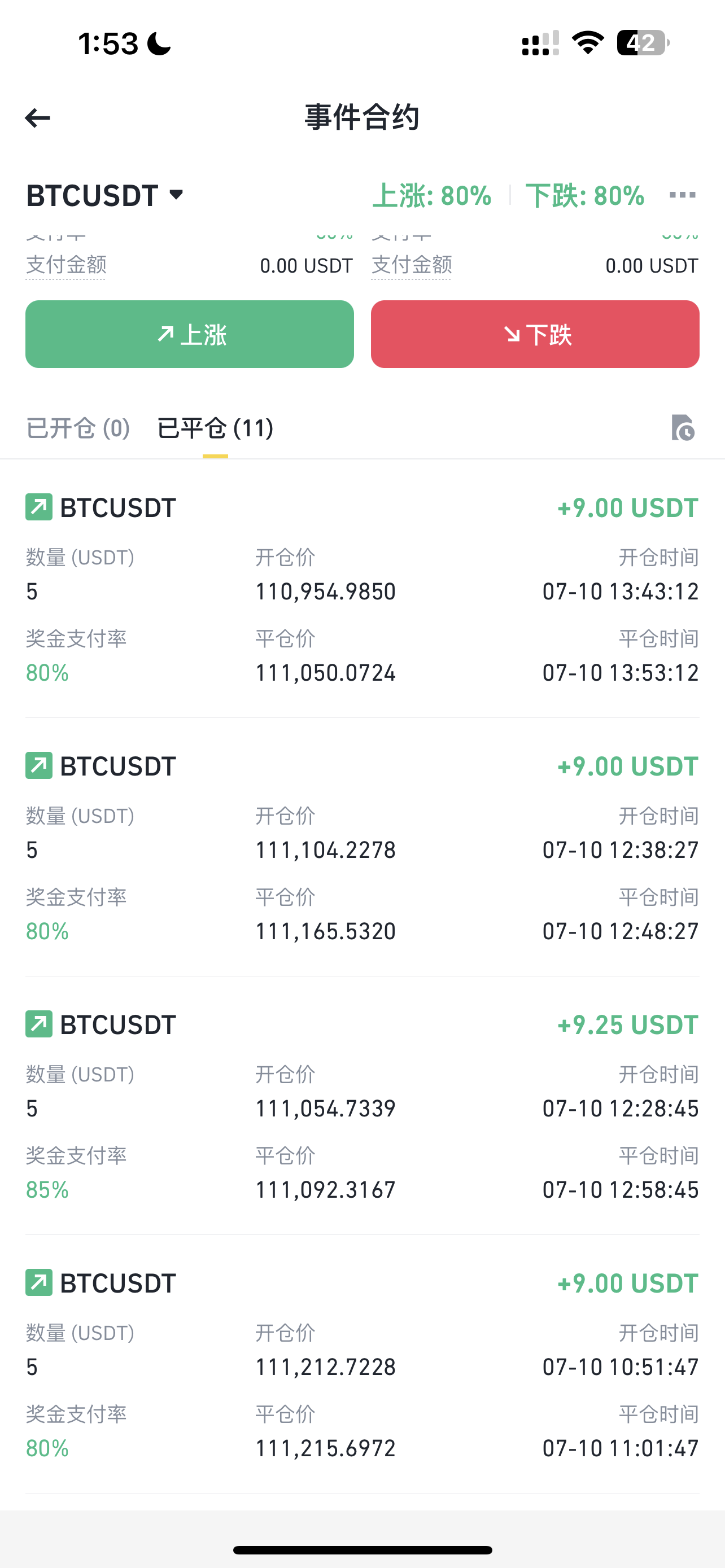Open the order history icon

[x=683, y=427]
